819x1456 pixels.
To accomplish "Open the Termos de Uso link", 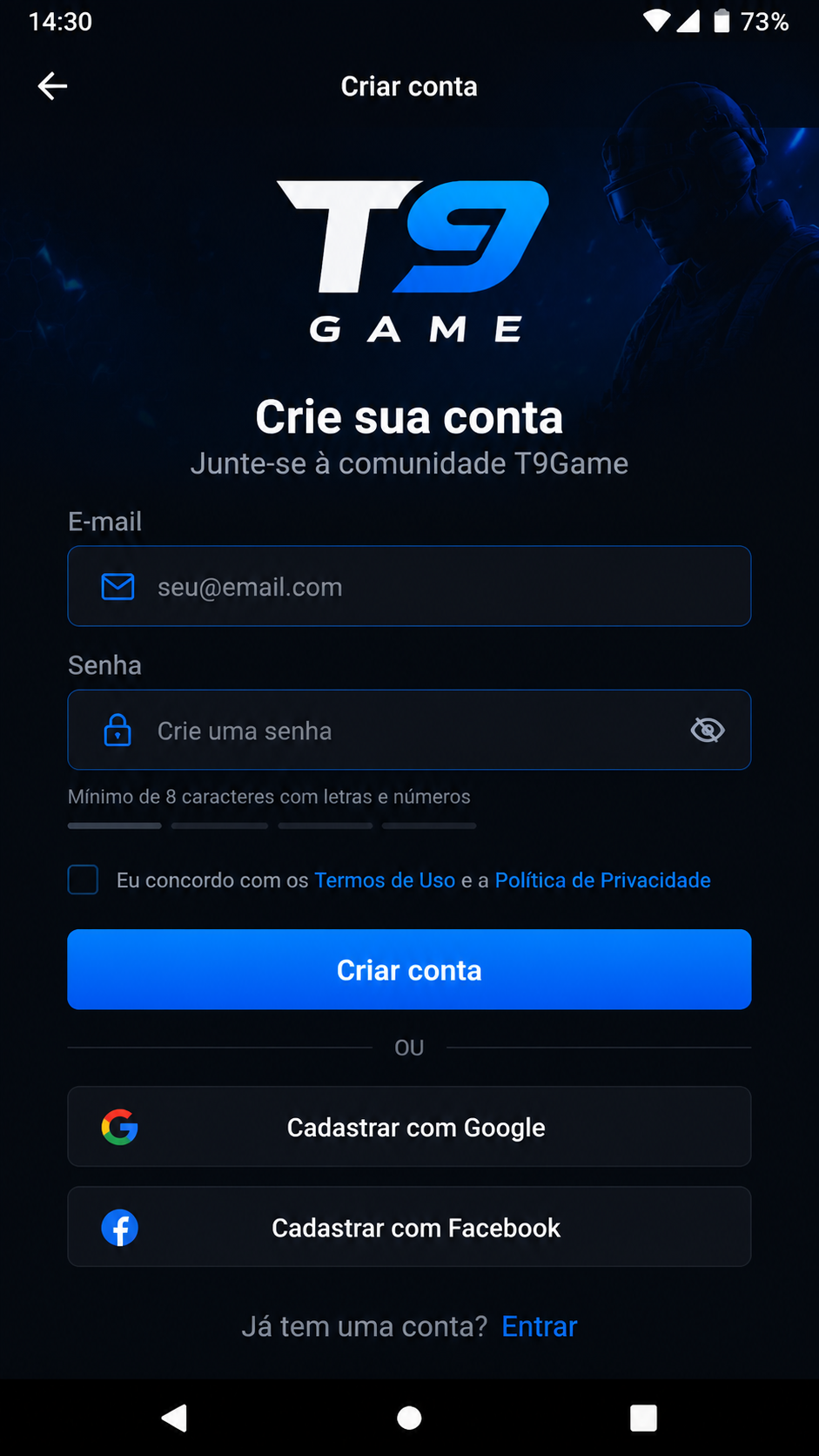I will (x=385, y=880).
